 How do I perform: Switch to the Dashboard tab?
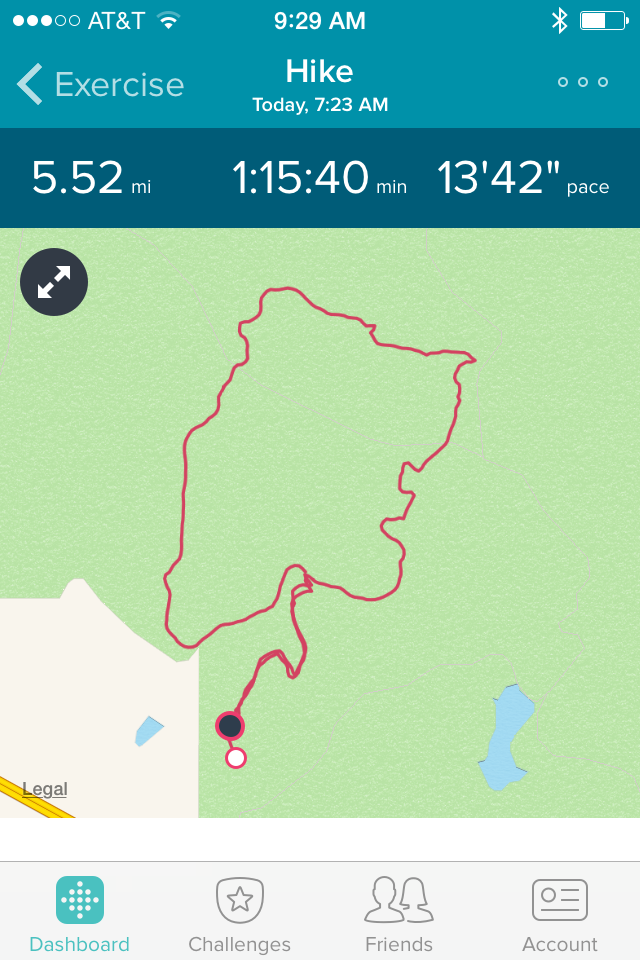click(x=80, y=914)
